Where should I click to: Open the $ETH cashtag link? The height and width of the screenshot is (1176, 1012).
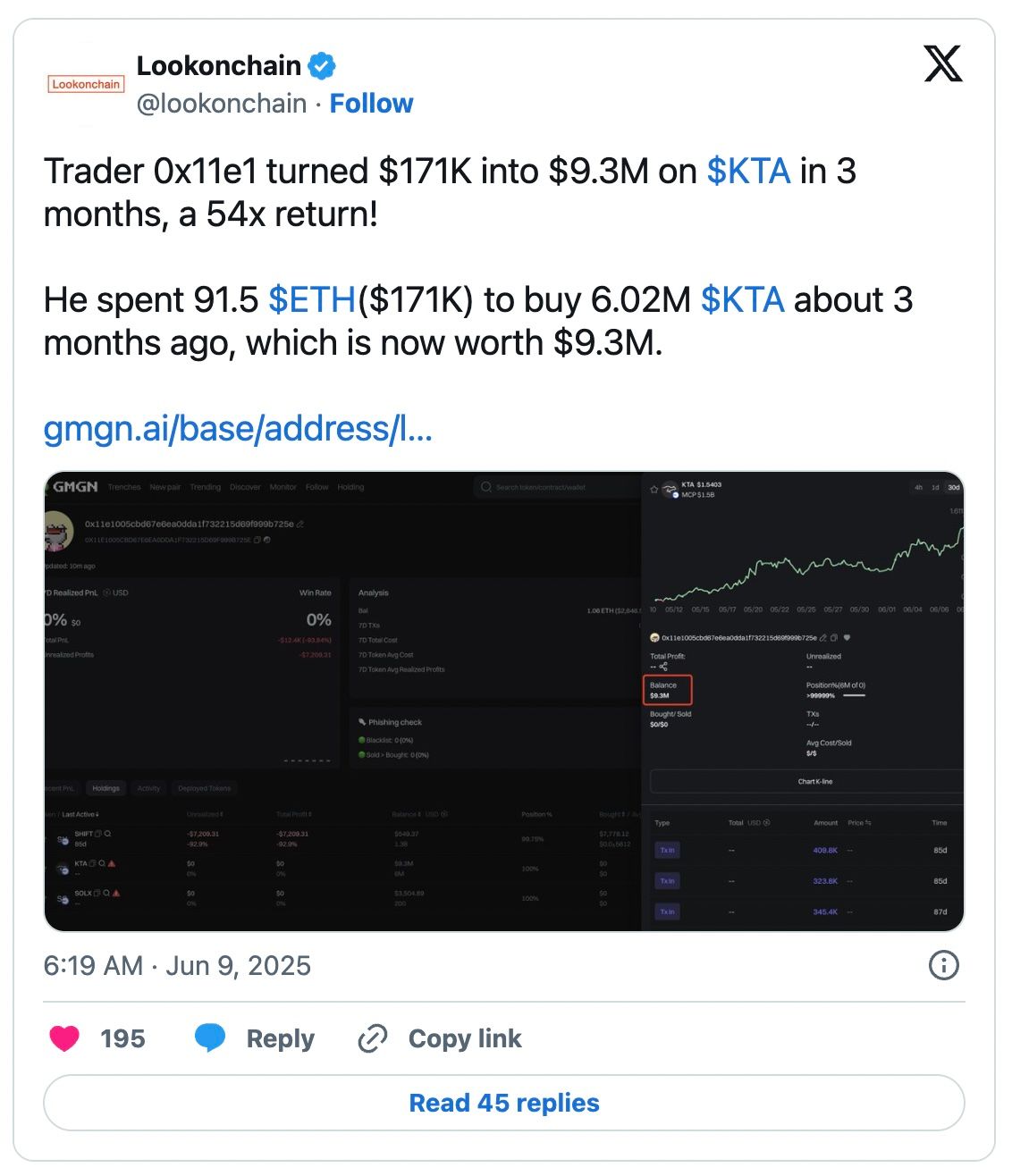click(x=312, y=300)
